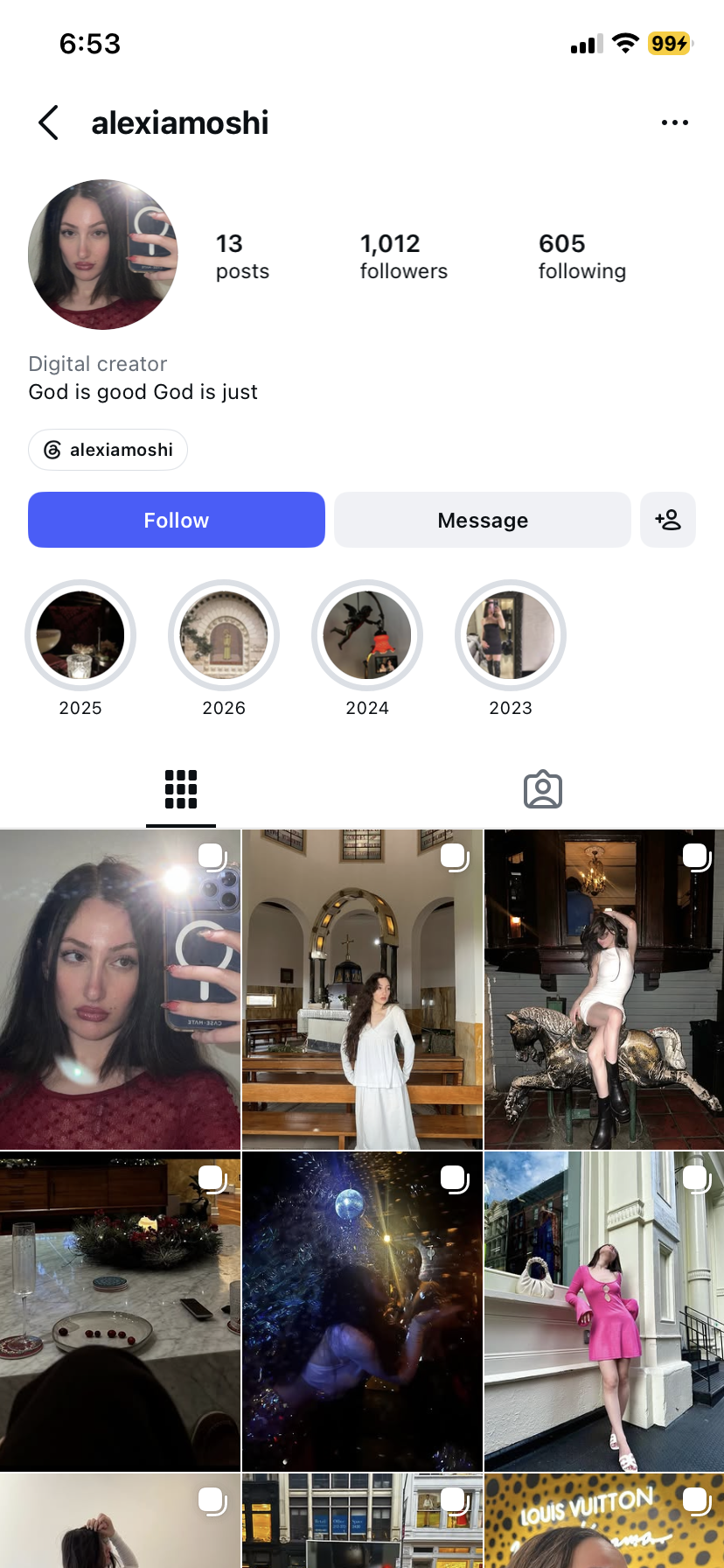Image resolution: width=724 pixels, height=1568 pixels.
Task: Open the pink dress post
Action: coord(604,1312)
